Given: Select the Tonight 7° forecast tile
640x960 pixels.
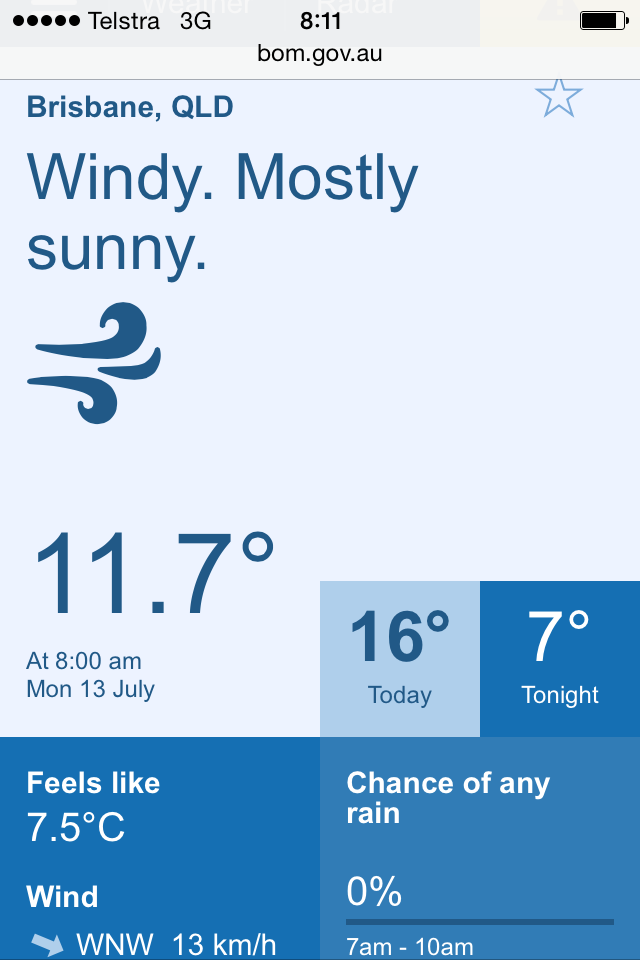Looking at the screenshot, I should 560,658.
